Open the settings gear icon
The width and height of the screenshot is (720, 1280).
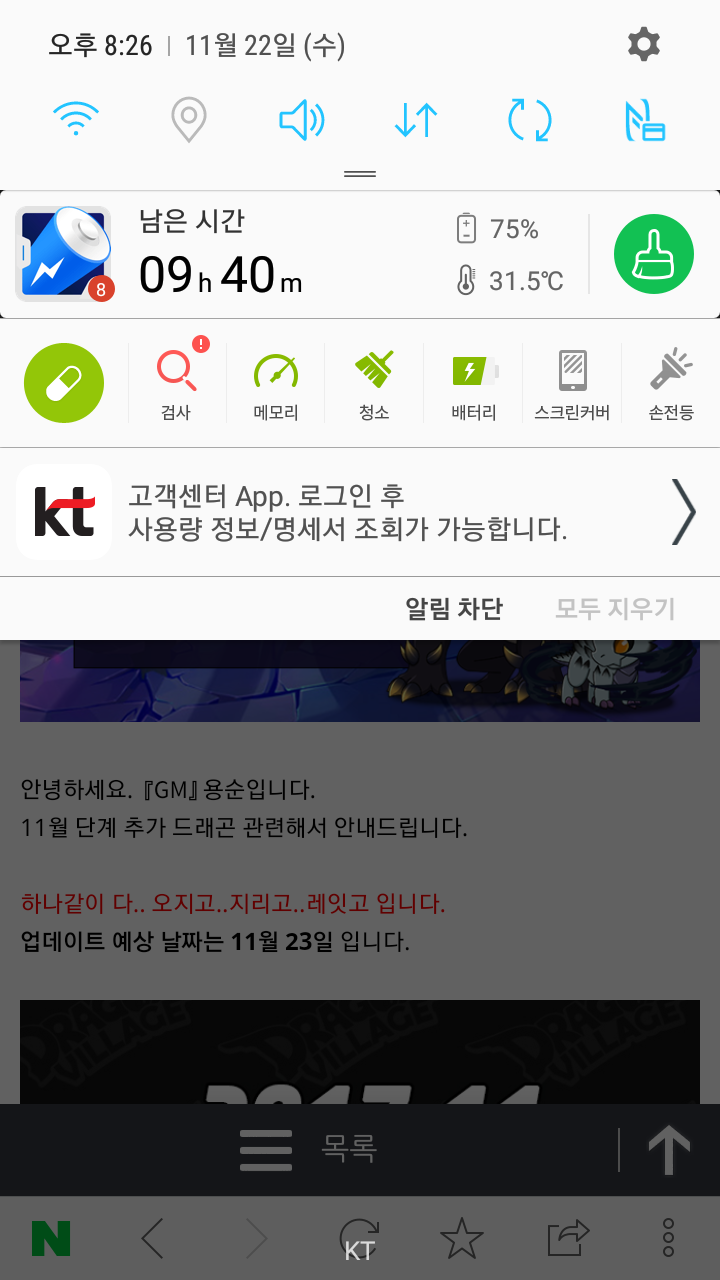[643, 44]
